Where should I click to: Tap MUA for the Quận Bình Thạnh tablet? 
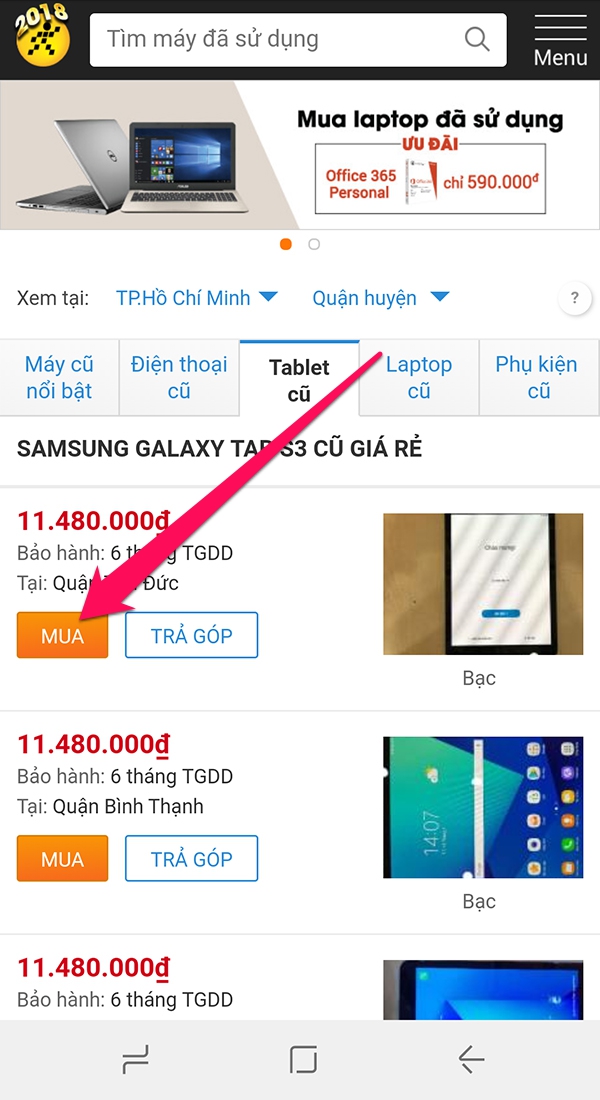62,859
